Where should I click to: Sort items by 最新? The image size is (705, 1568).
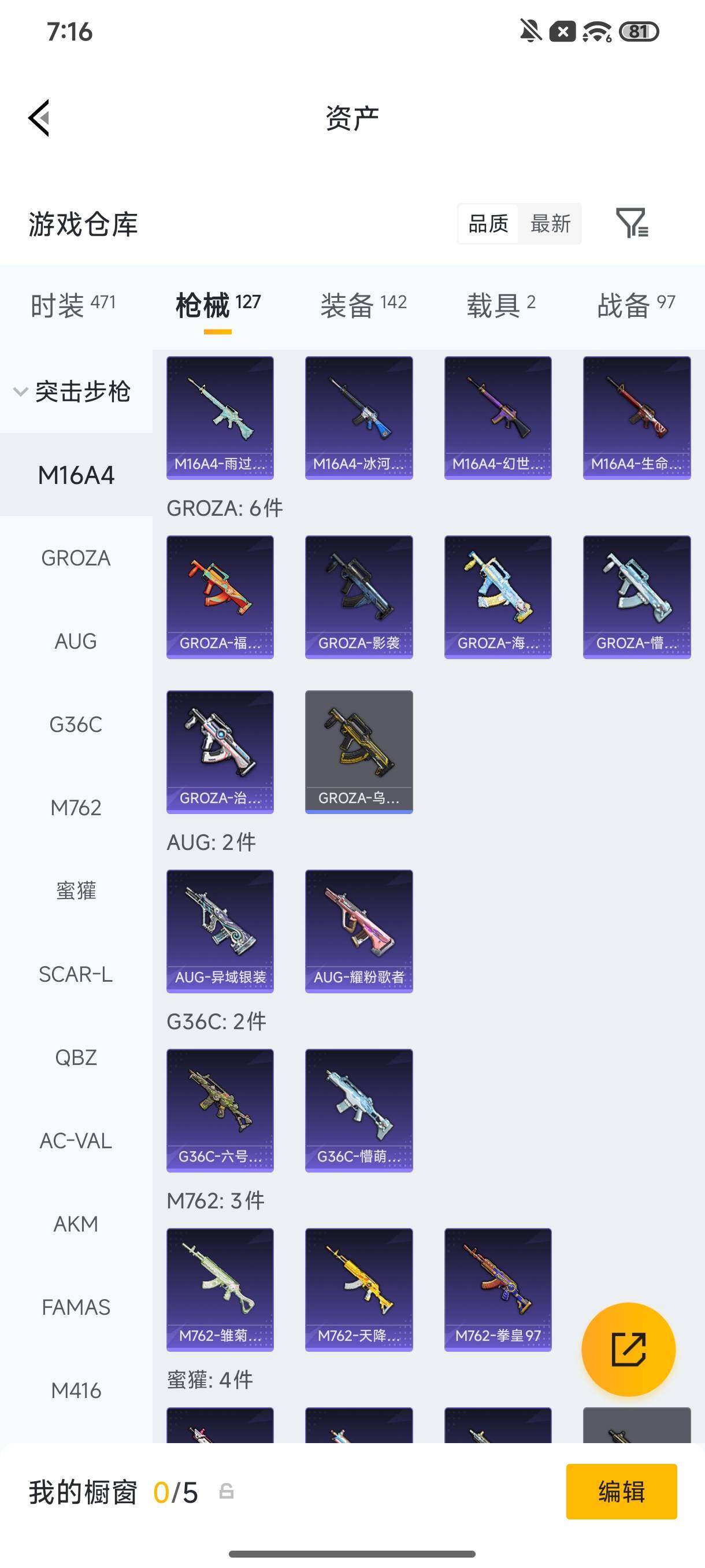click(x=550, y=224)
